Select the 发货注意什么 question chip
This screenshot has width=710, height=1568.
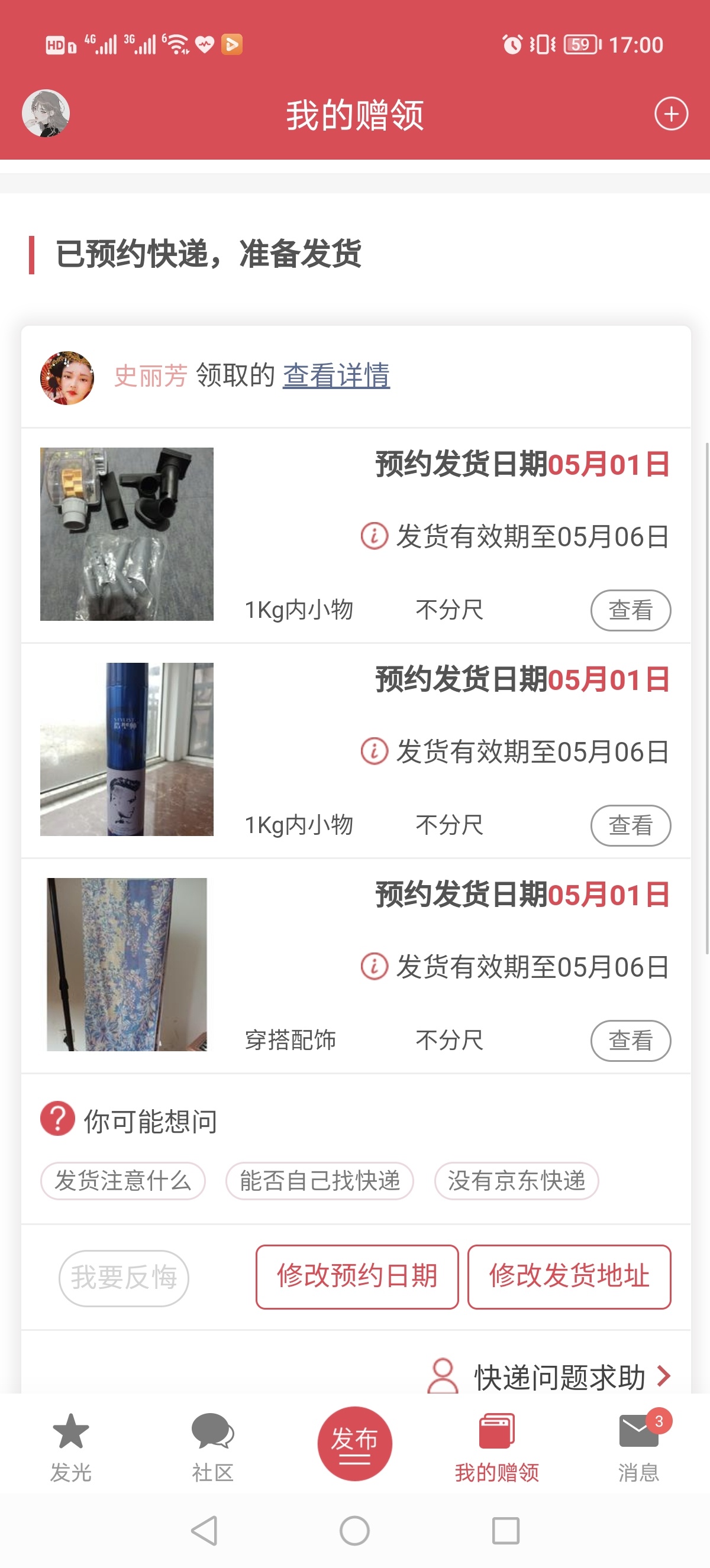pyautogui.click(x=123, y=1181)
